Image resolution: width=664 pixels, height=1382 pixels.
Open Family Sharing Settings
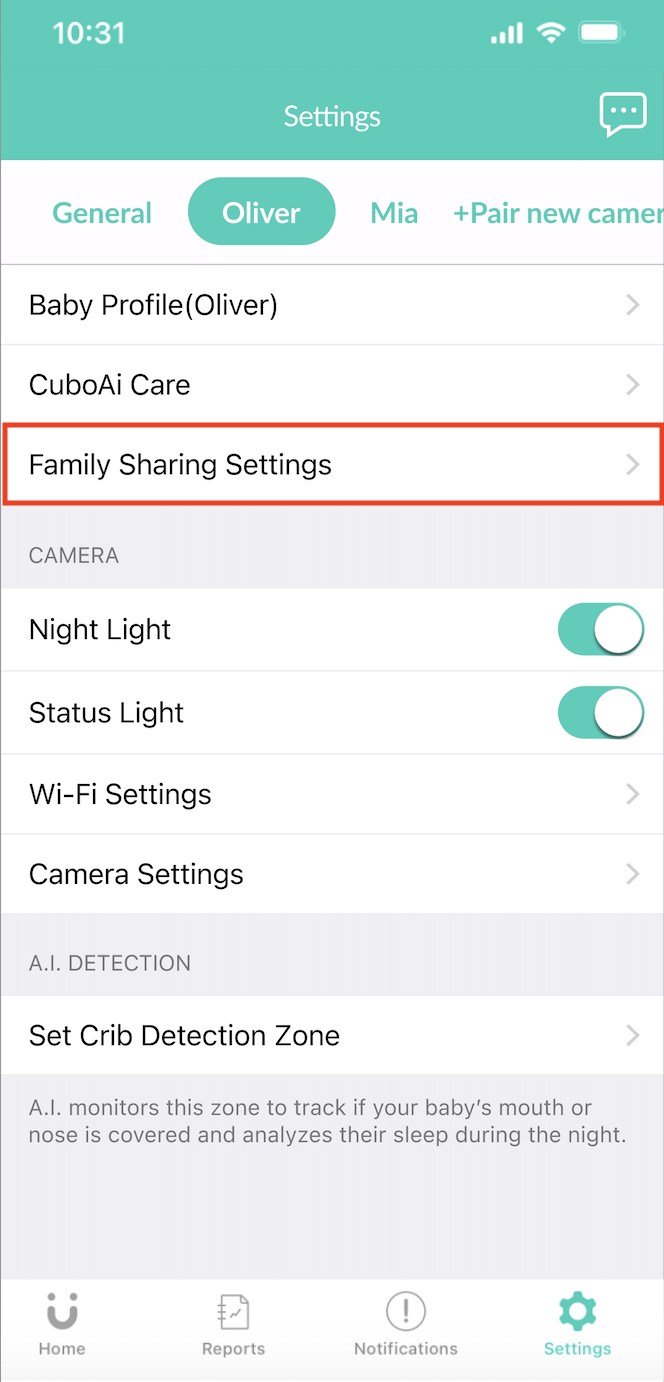pyautogui.click(x=332, y=465)
